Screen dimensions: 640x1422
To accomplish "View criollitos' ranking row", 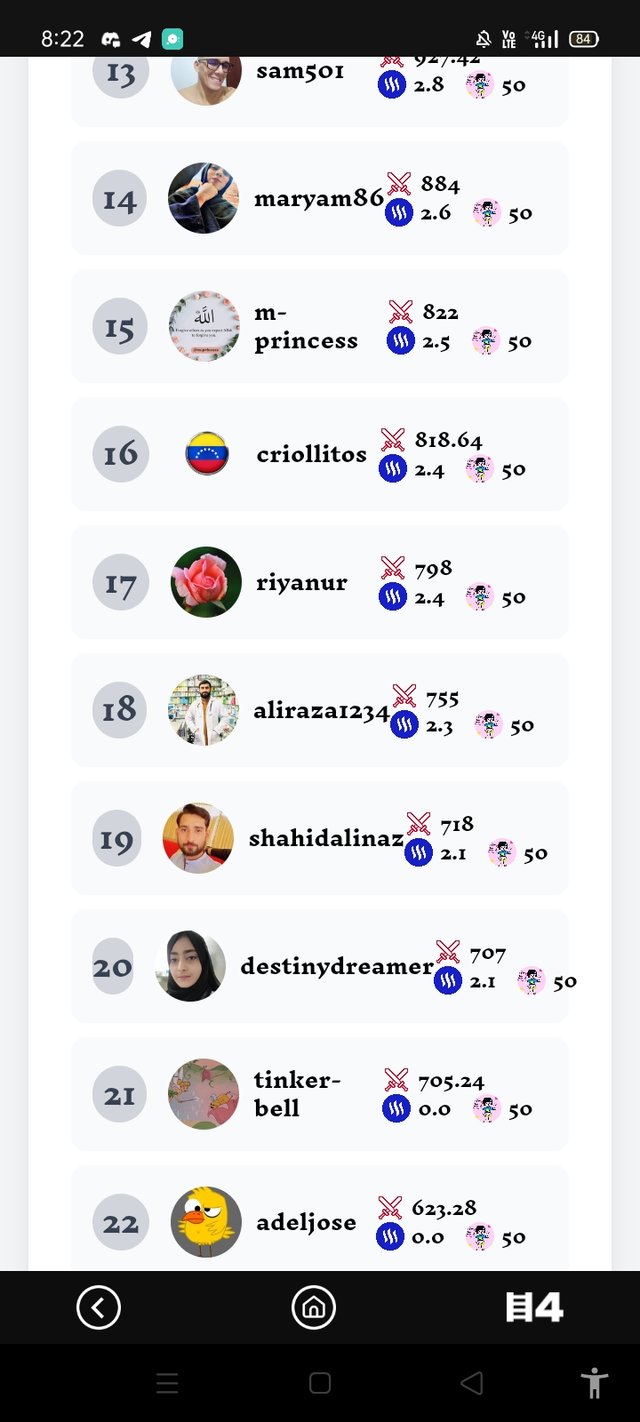I will pyautogui.click(x=319, y=454).
